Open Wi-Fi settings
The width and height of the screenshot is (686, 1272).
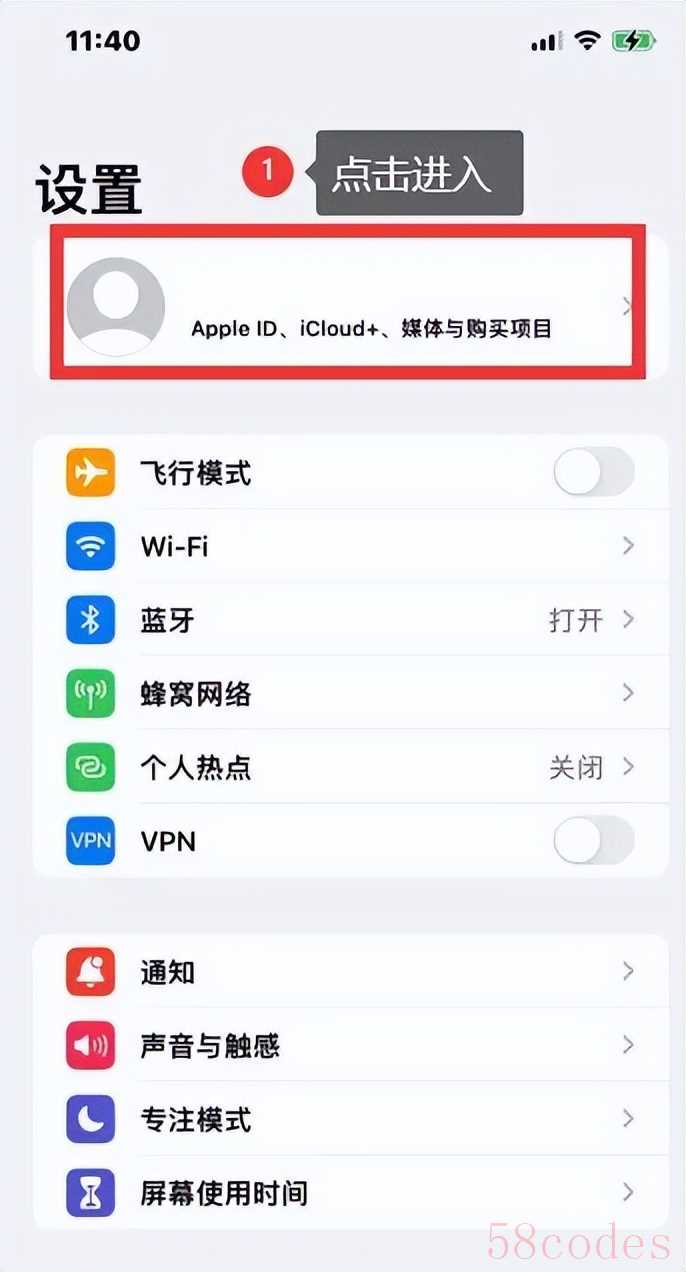(x=350, y=546)
